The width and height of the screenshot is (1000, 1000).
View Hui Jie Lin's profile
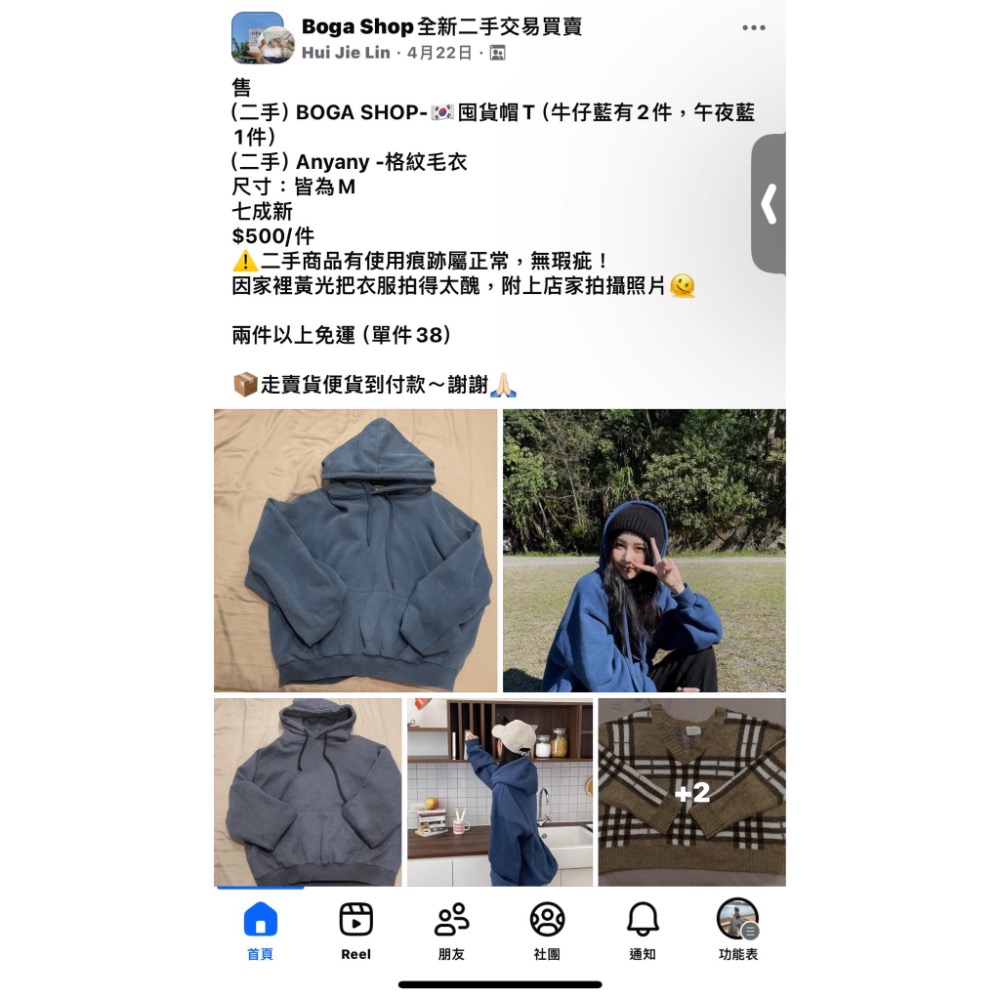(x=346, y=53)
